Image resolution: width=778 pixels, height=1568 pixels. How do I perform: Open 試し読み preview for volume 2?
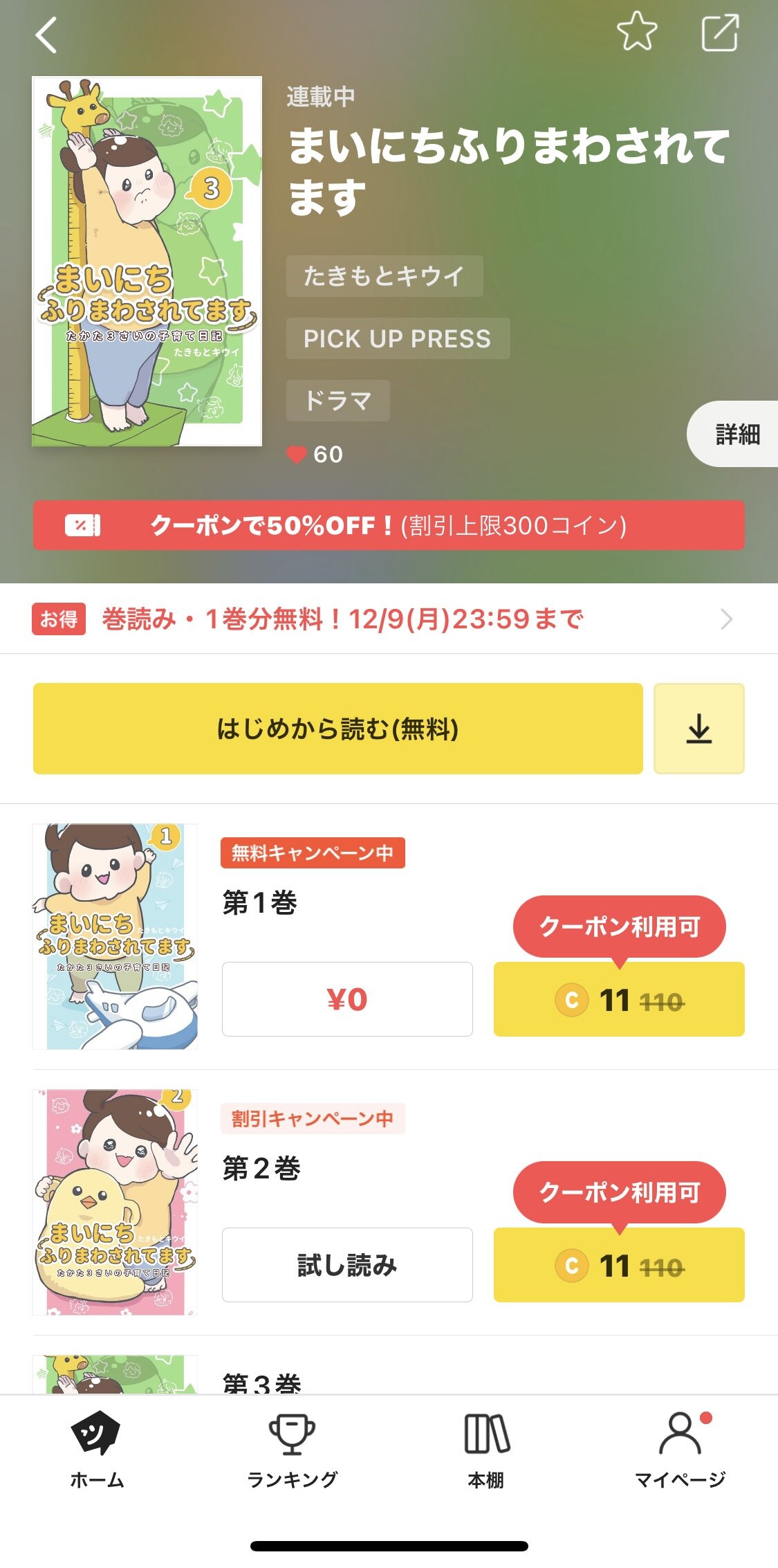(347, 1265)
